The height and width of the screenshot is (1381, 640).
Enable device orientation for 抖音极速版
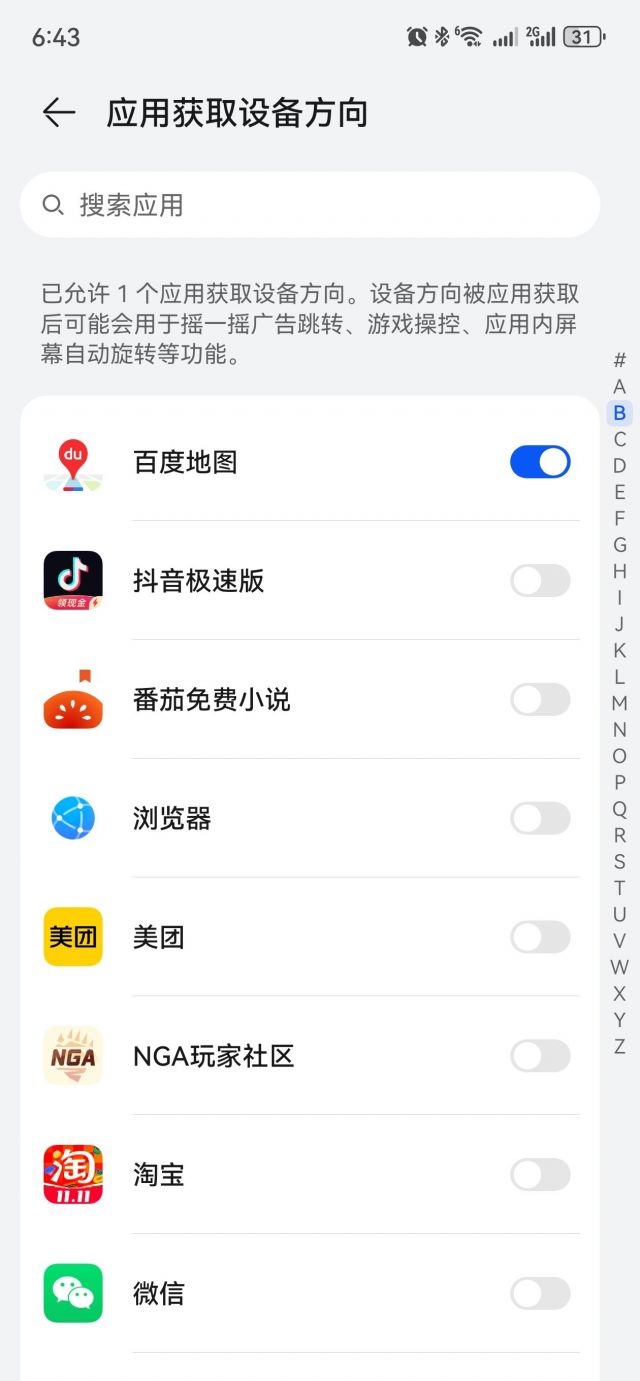pyautogui.click(x=540, y=581)
